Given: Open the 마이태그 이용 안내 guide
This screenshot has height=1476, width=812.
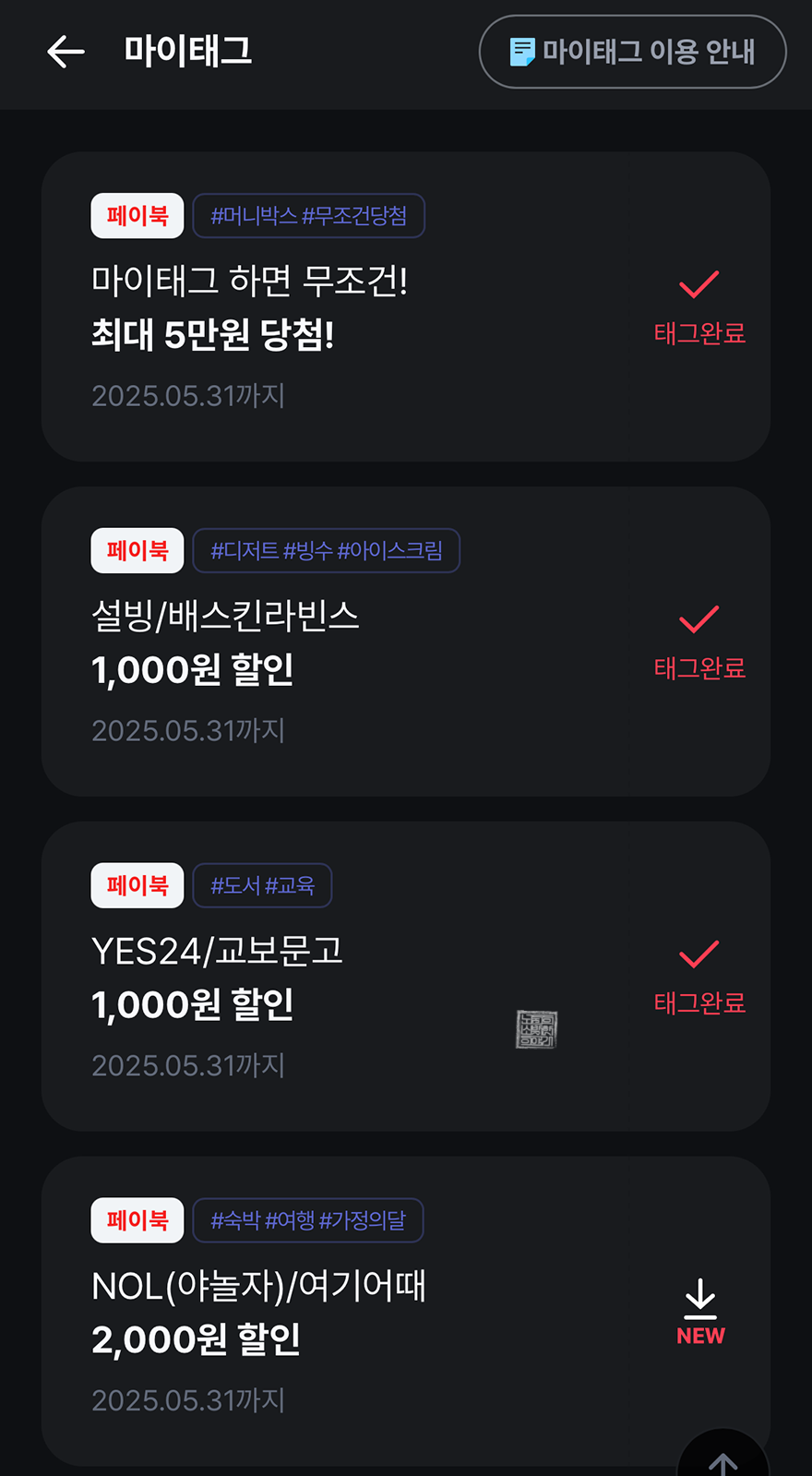Looking at the screenshot, I should tap(632, 52).
